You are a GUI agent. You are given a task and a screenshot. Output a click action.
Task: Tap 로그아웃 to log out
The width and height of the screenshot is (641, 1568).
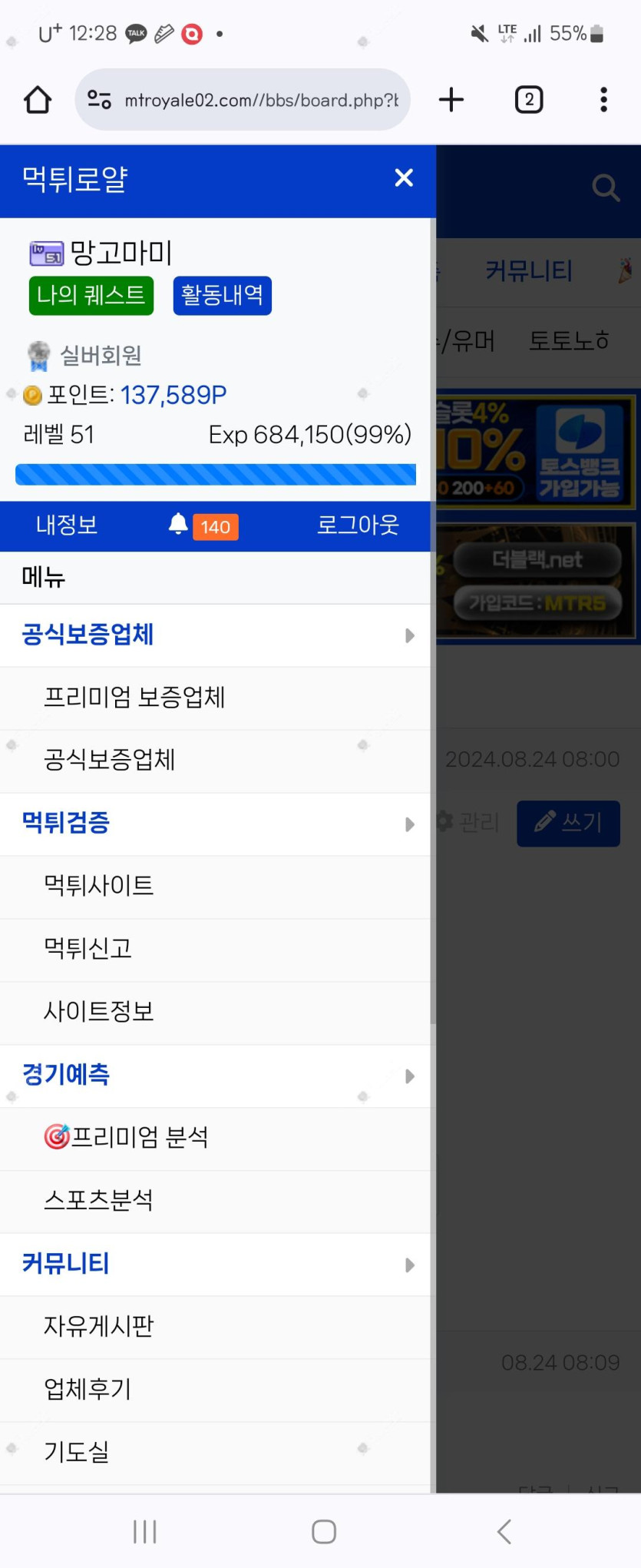pos(358,525)
